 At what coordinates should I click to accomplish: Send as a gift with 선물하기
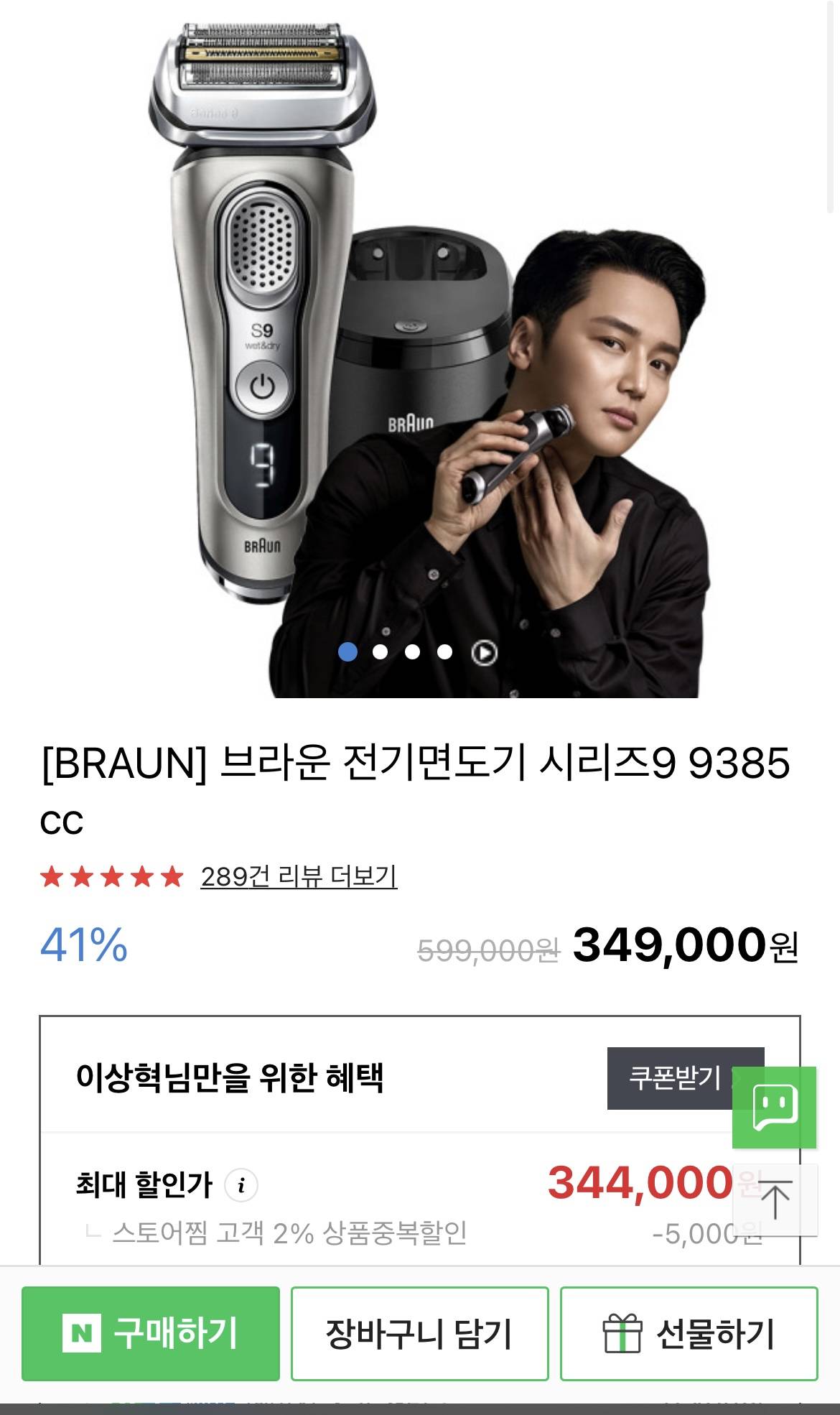[x=689, y=1333]
